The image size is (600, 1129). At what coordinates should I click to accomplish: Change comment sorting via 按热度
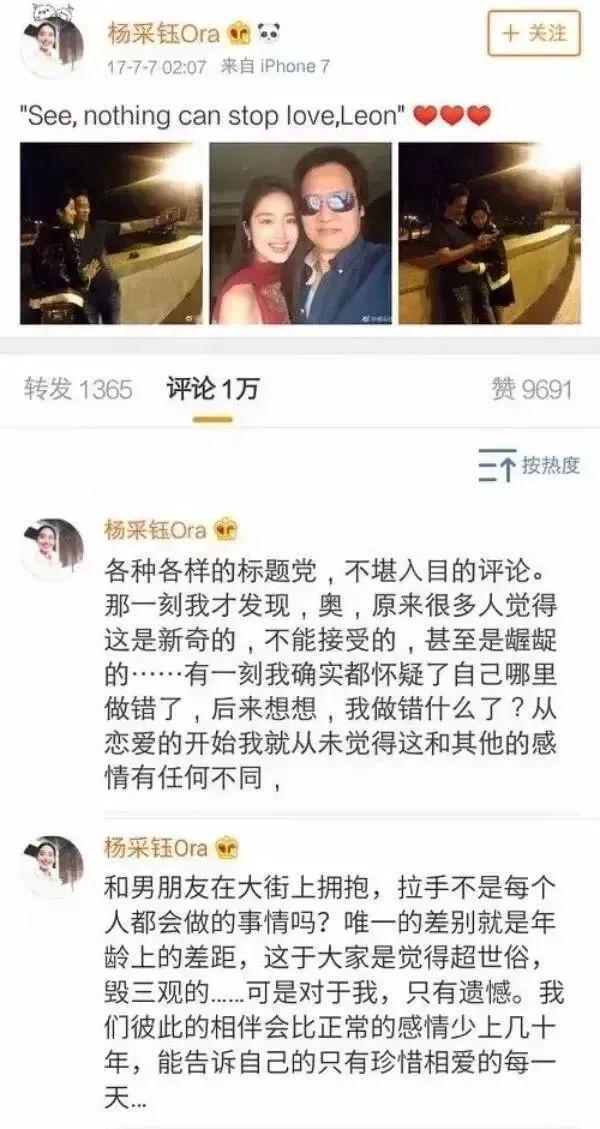tap(529, 466)
